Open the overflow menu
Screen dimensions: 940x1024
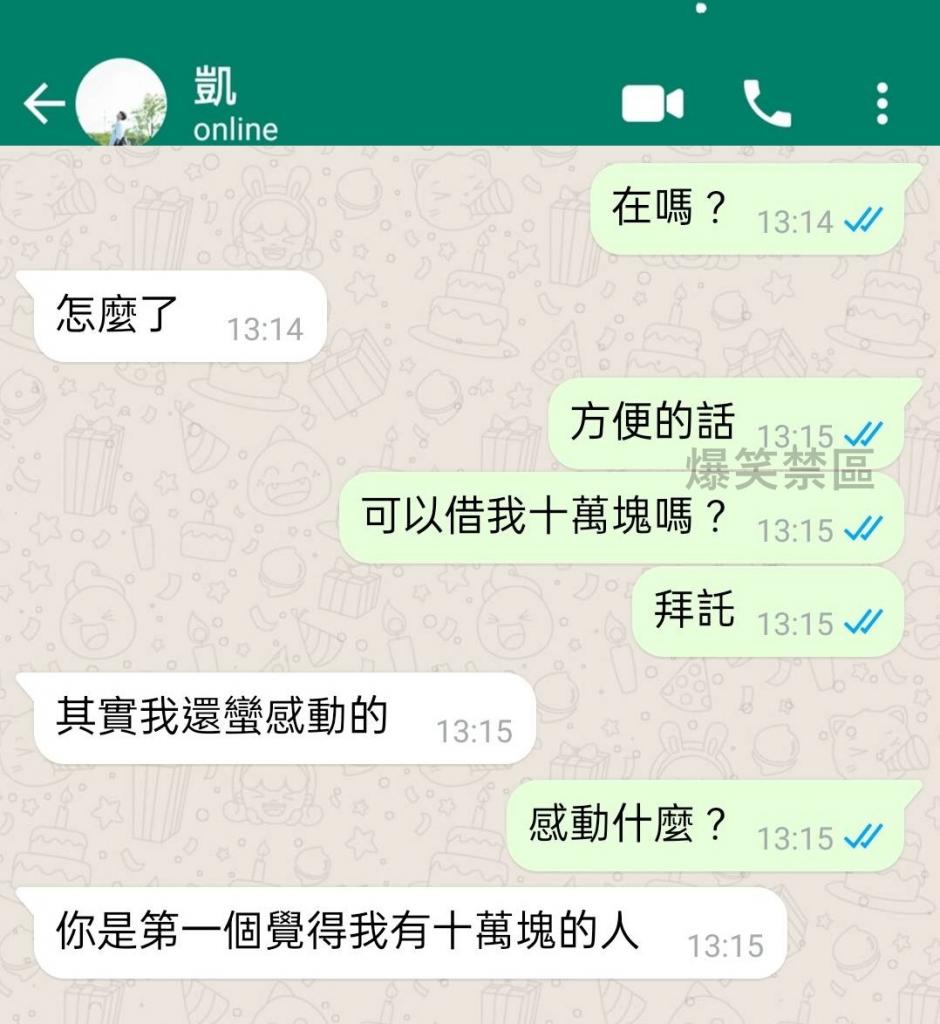pyautogui.click(x=881, y=104)
